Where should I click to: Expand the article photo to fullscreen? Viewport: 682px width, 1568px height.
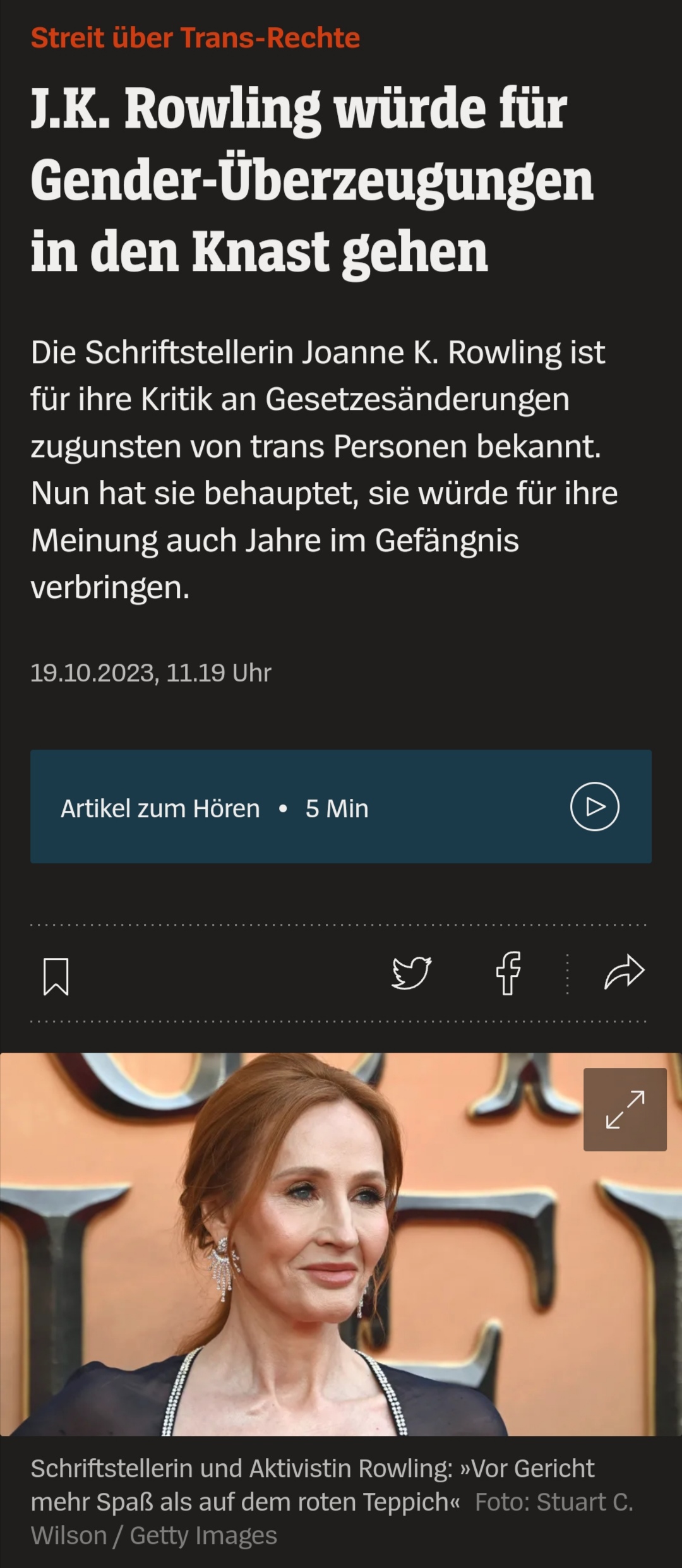point(625,1110)
